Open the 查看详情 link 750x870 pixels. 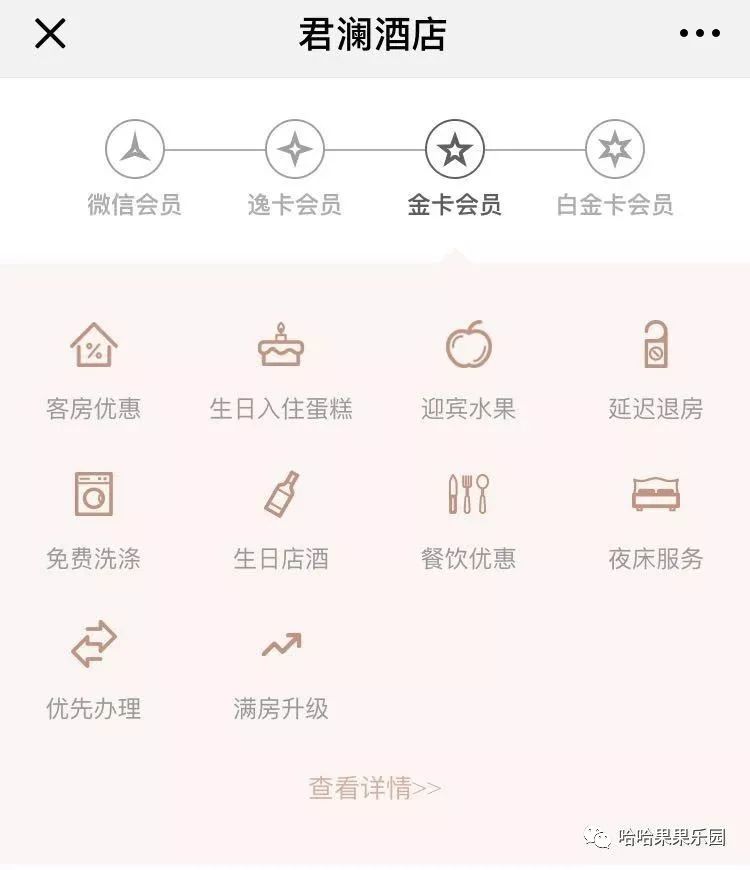pyautogui.click(x=374, y=788)
